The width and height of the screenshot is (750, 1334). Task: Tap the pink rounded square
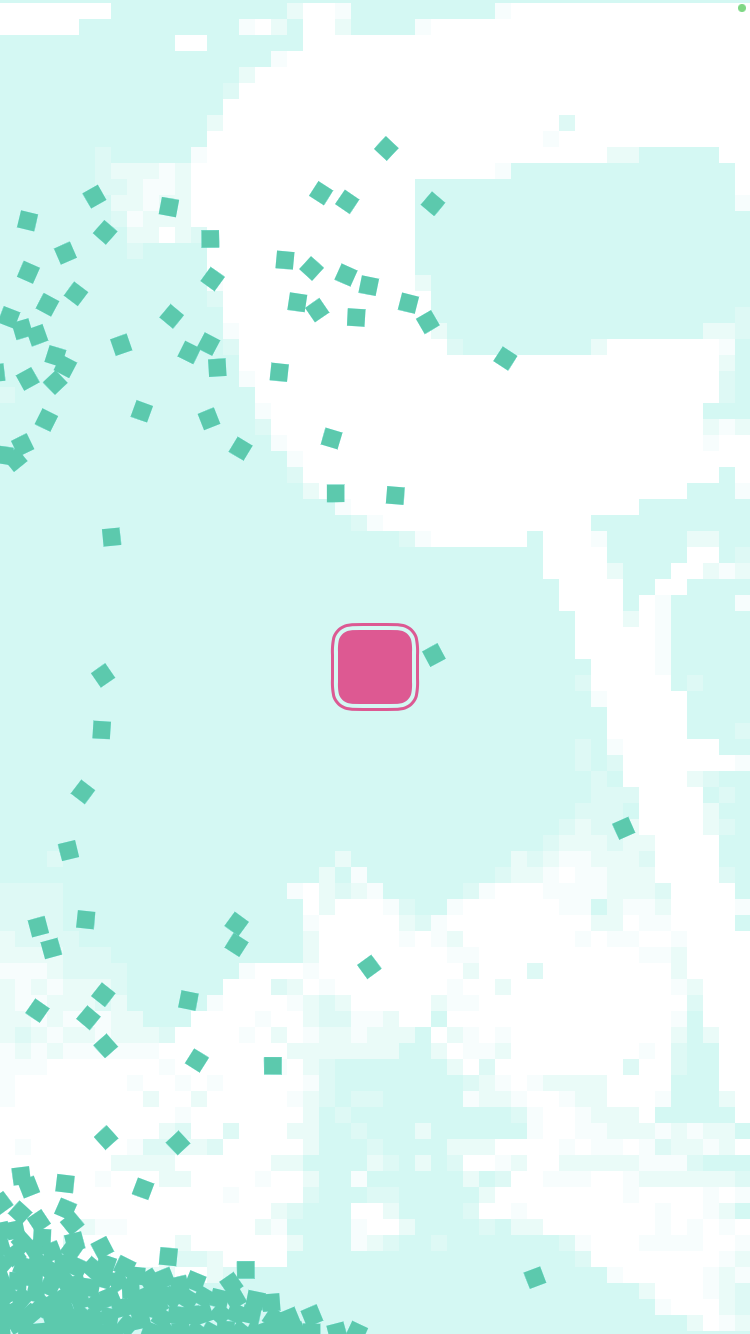coord(375,667)
